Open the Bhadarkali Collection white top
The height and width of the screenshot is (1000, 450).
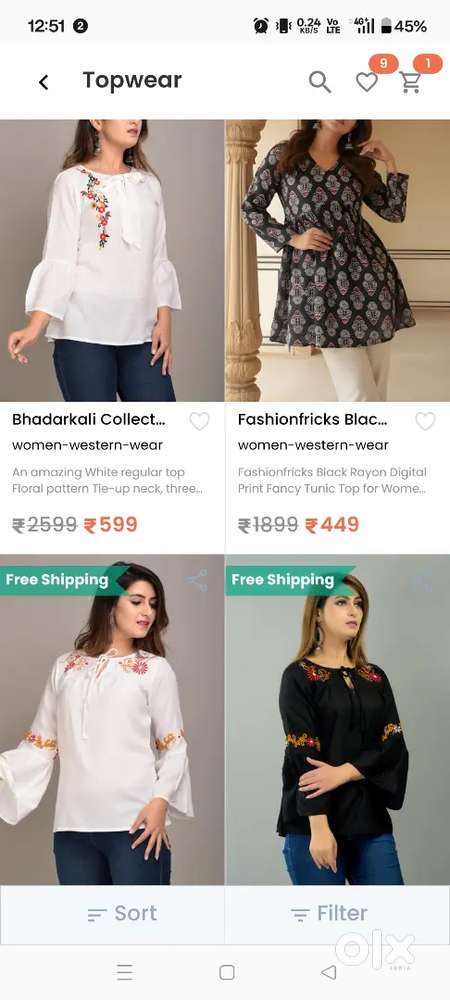(112, 260)
